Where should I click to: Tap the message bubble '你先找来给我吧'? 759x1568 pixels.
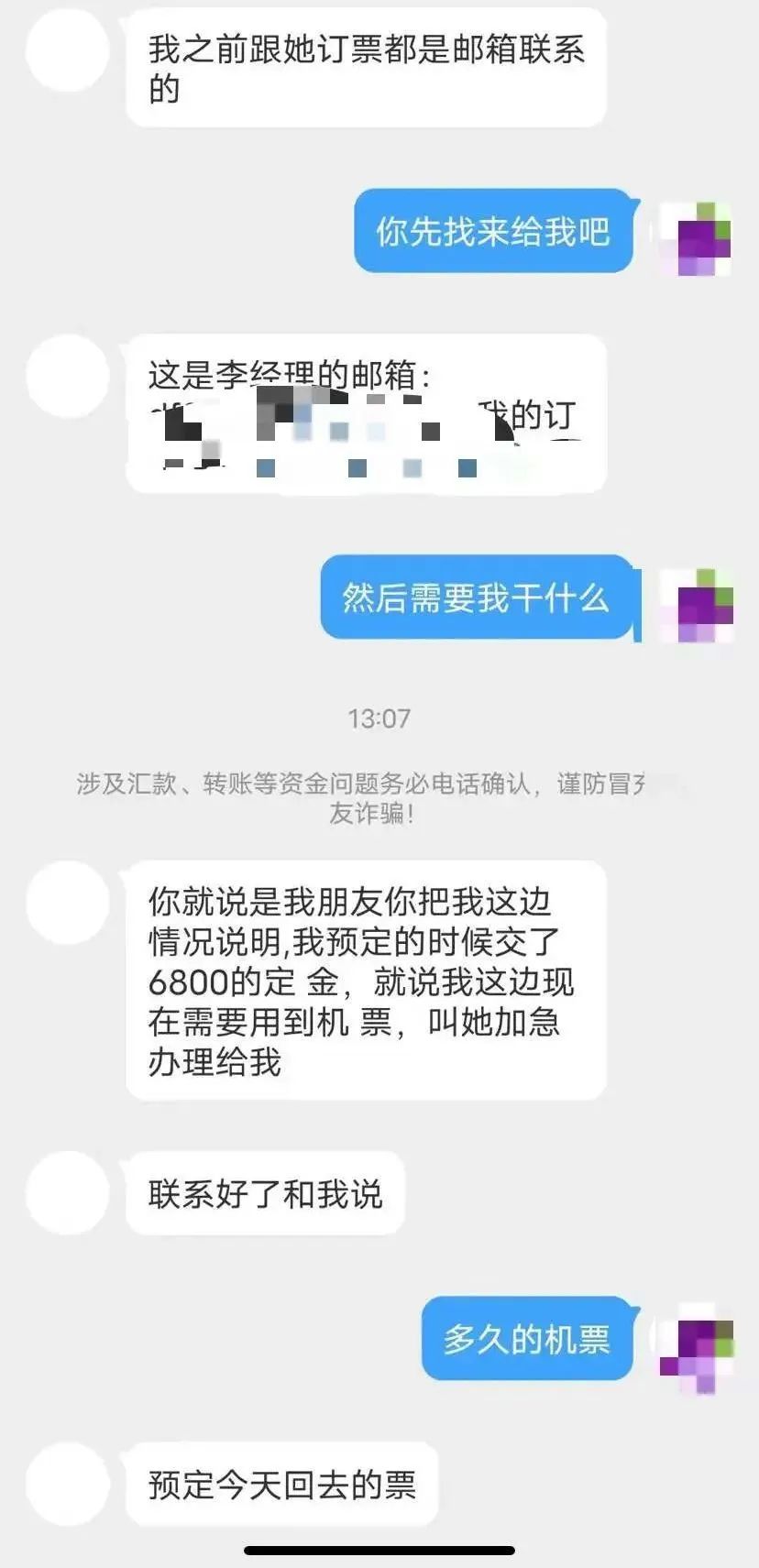tap(495, 232)
